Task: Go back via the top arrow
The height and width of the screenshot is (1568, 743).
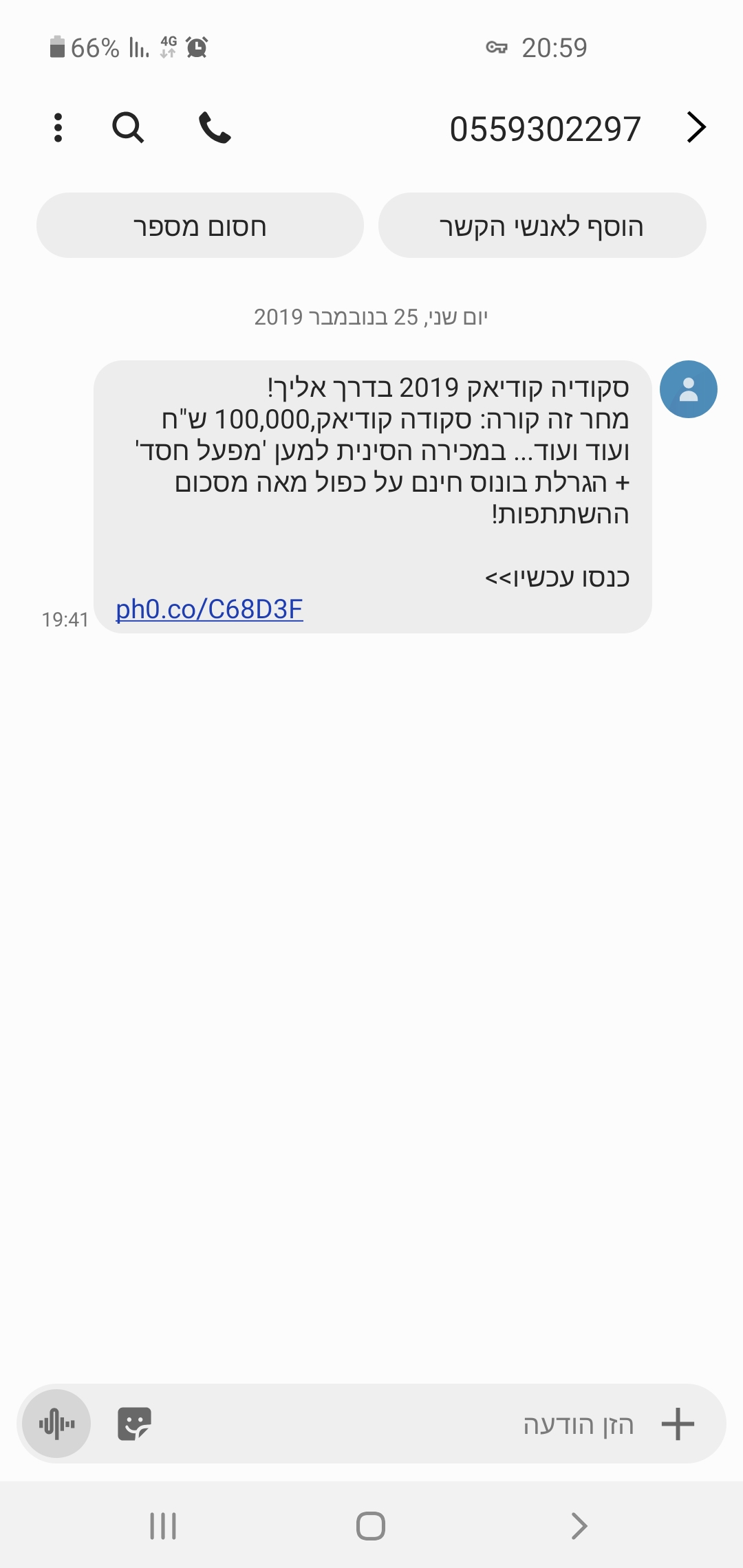Action: coord(696,128)
